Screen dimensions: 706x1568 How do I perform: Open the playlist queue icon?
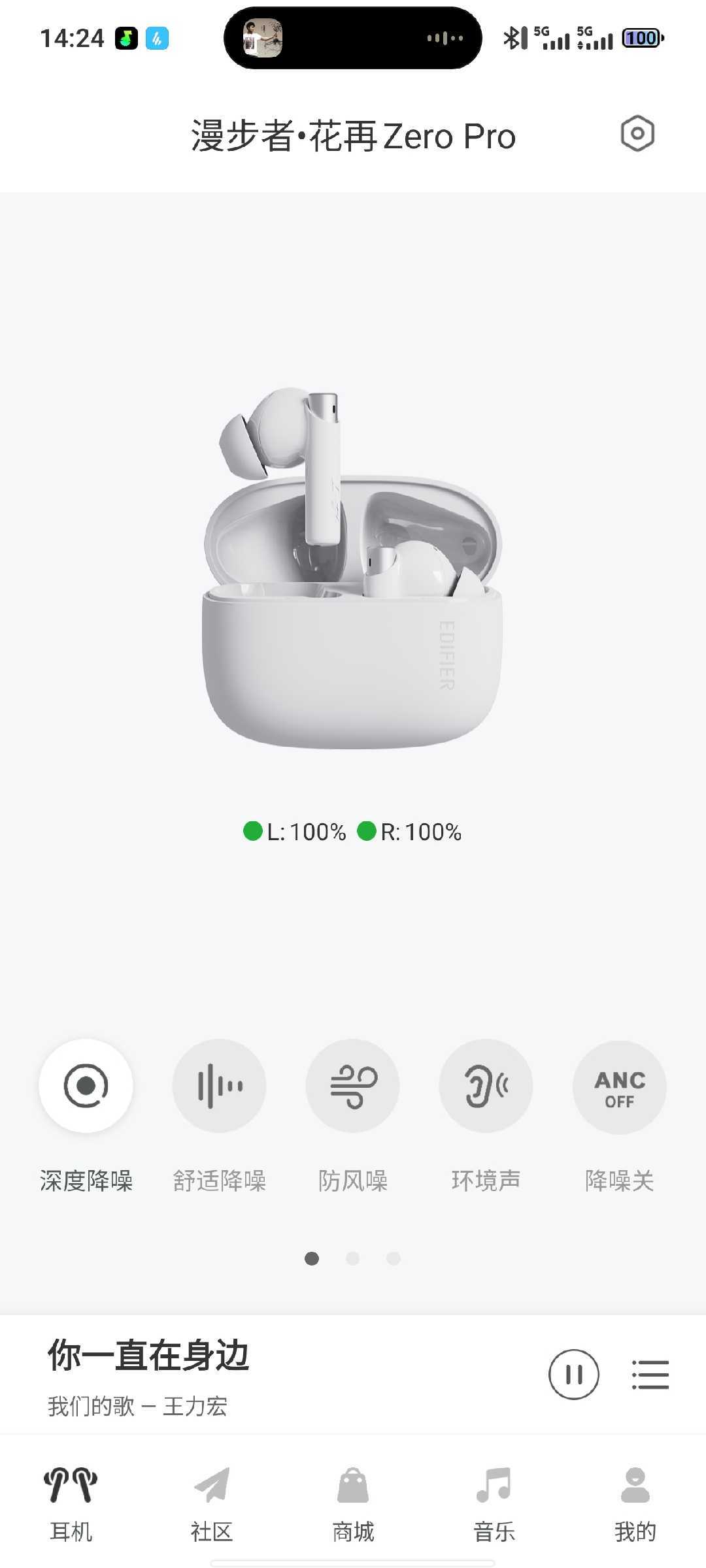650,1374
